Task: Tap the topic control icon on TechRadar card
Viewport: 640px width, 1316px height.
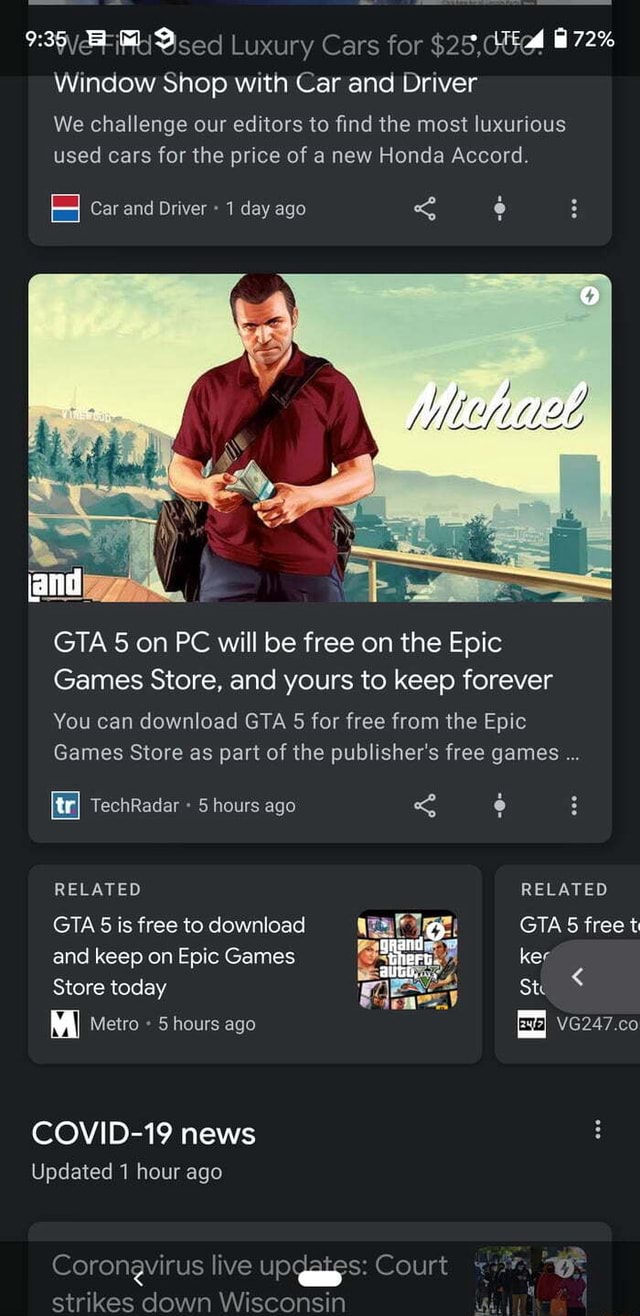Action: (x=499, y=805)
